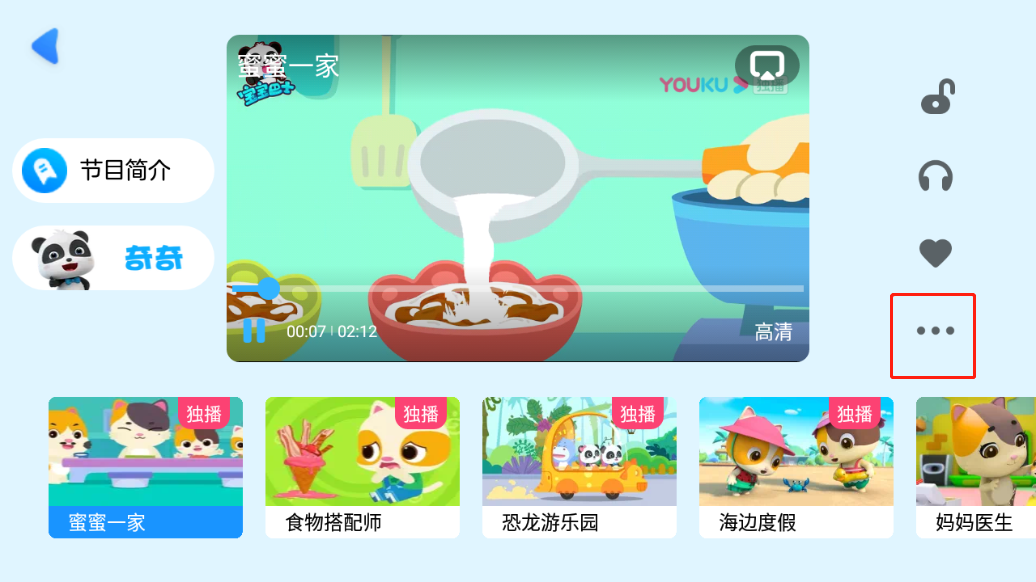Play the 恐龙游乐园 episode
The width and height of the screenshot is (1036, 582).
(x=579, y=468)
